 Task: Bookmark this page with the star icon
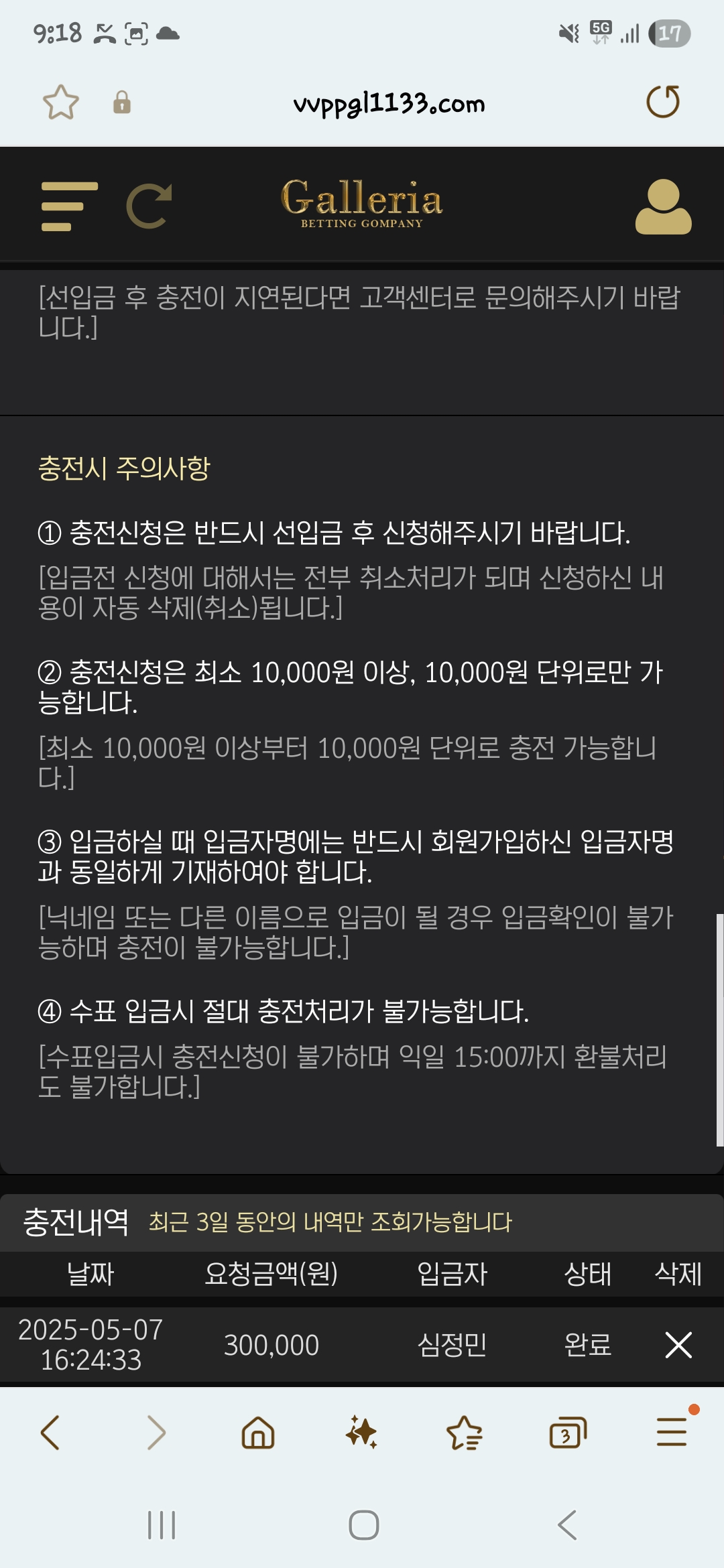pyautogui.click(x=61, y=103)
